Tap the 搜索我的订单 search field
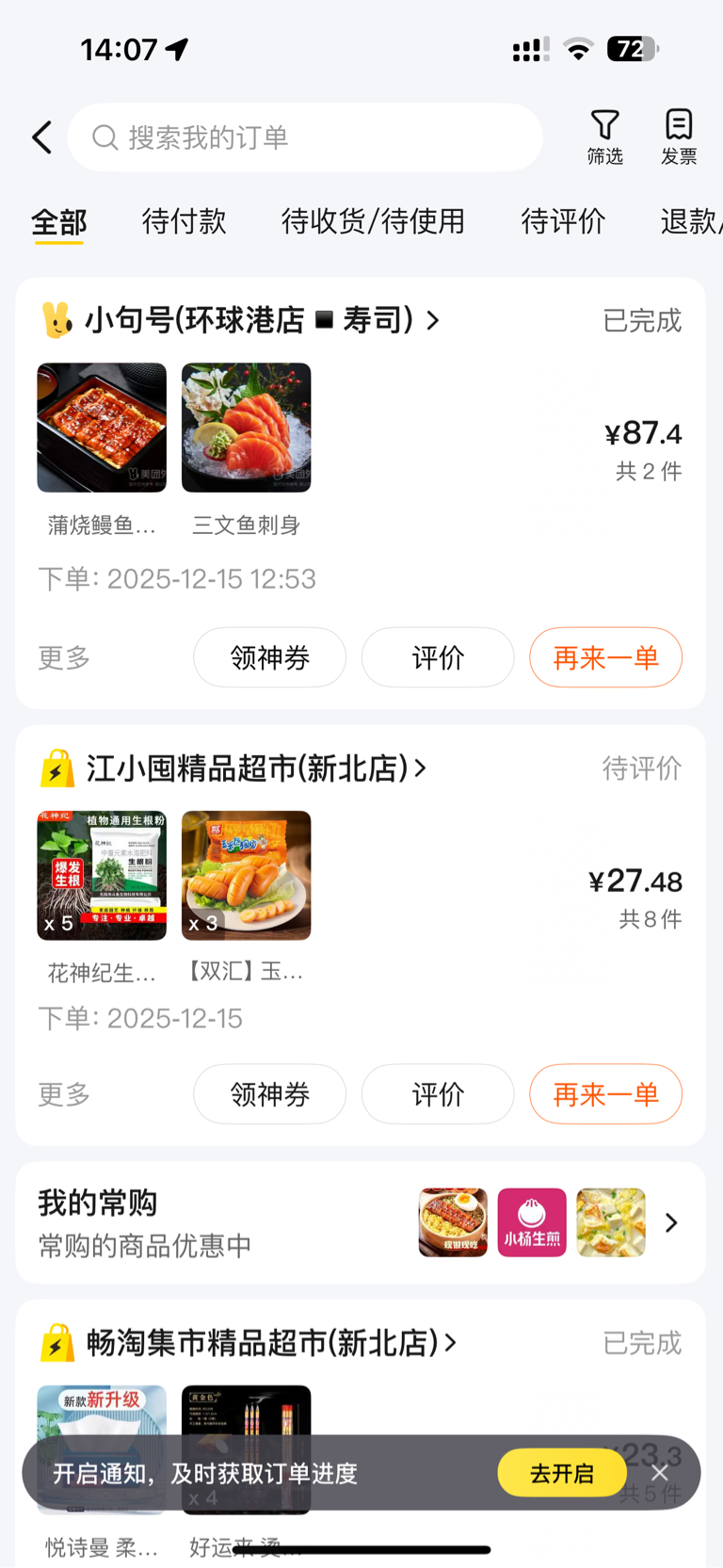The width and height of the screenshot is (723, 1568). (x=305, y=137)
